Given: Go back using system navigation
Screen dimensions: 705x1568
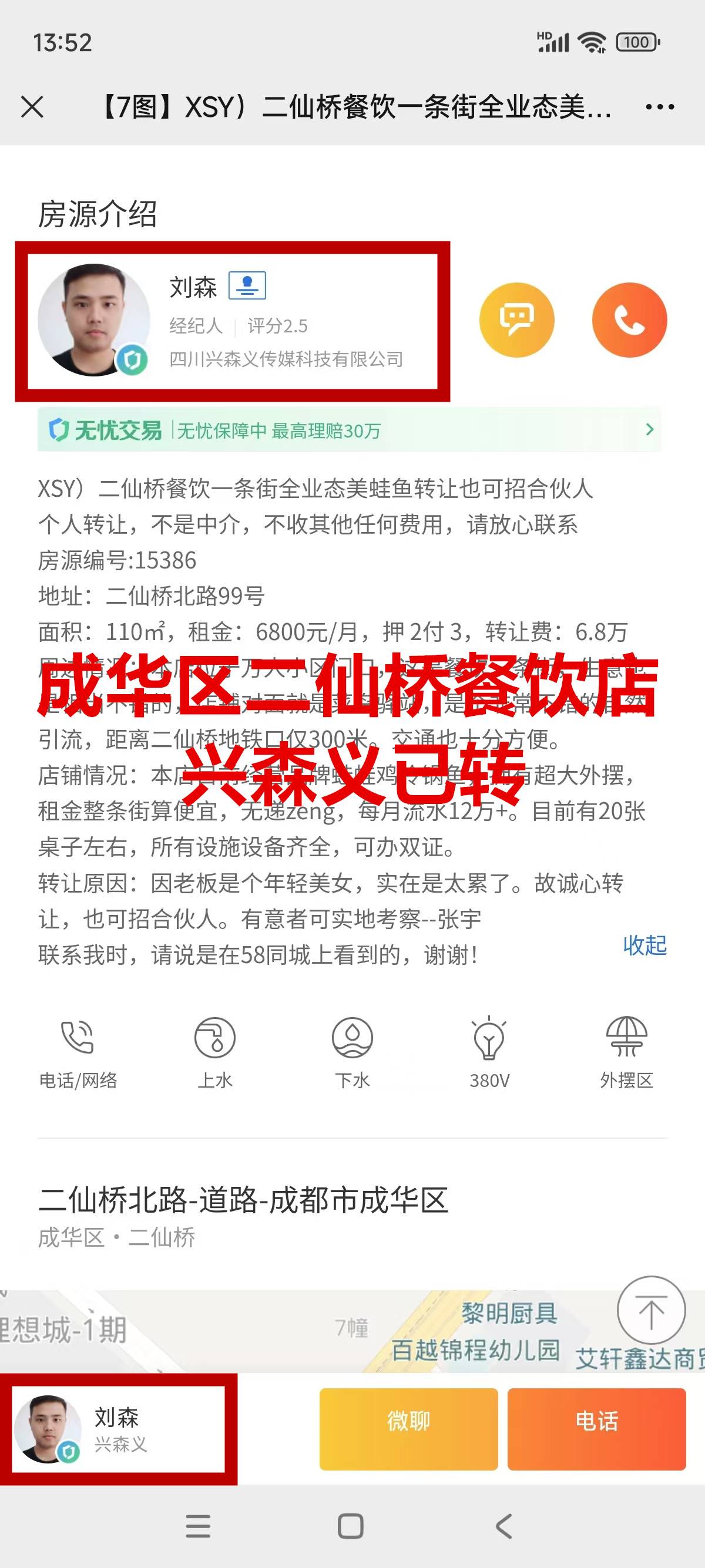Looking at the screenshot, I should click(504, 1526).
